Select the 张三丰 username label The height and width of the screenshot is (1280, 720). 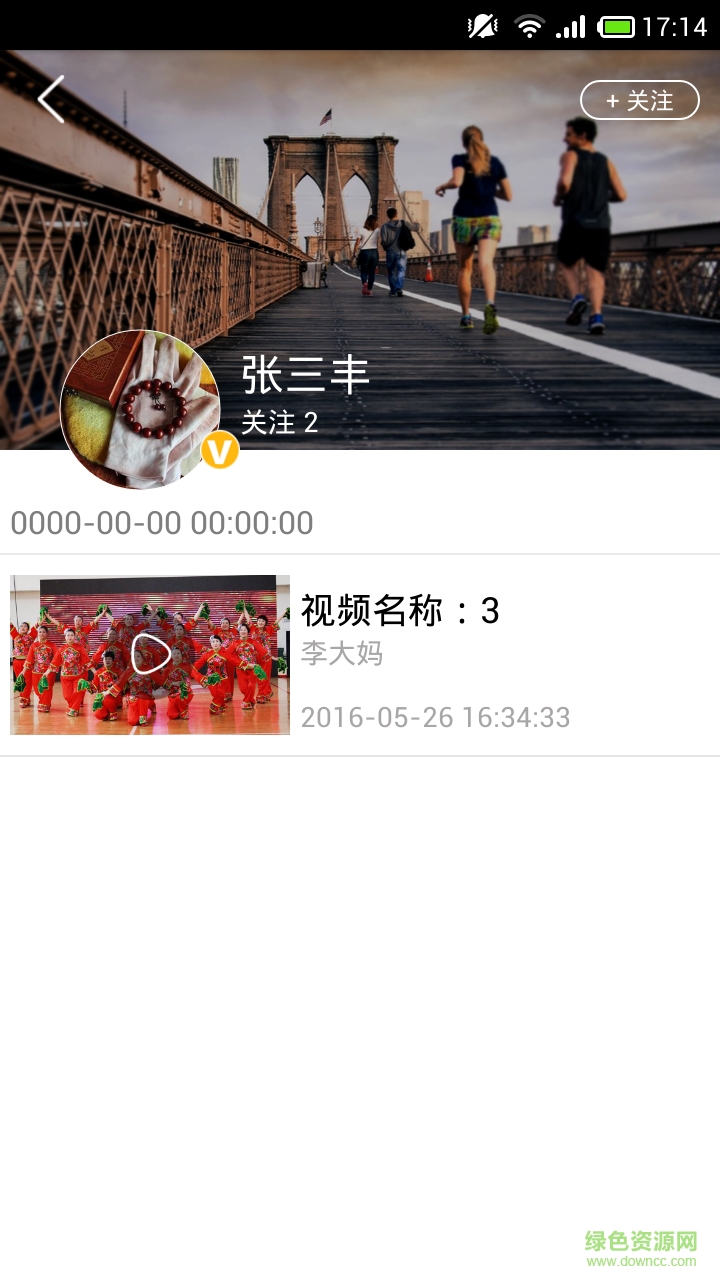[x=305, y=374]
